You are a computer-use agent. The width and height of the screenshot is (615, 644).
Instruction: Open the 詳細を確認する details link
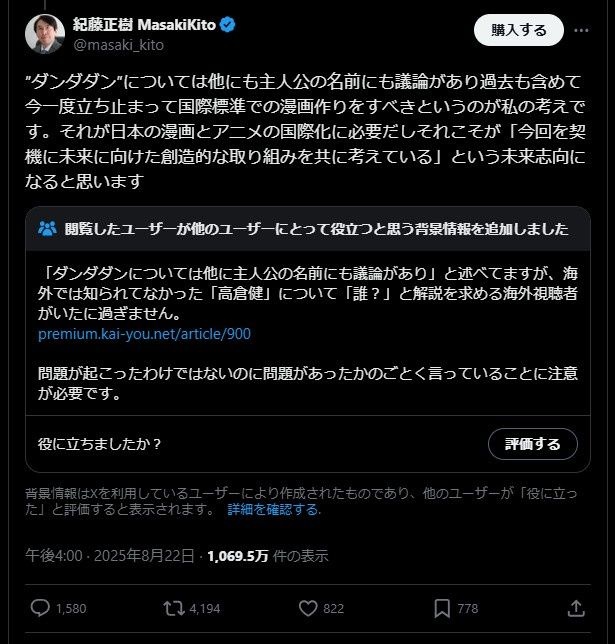click(x=274, y=509)
